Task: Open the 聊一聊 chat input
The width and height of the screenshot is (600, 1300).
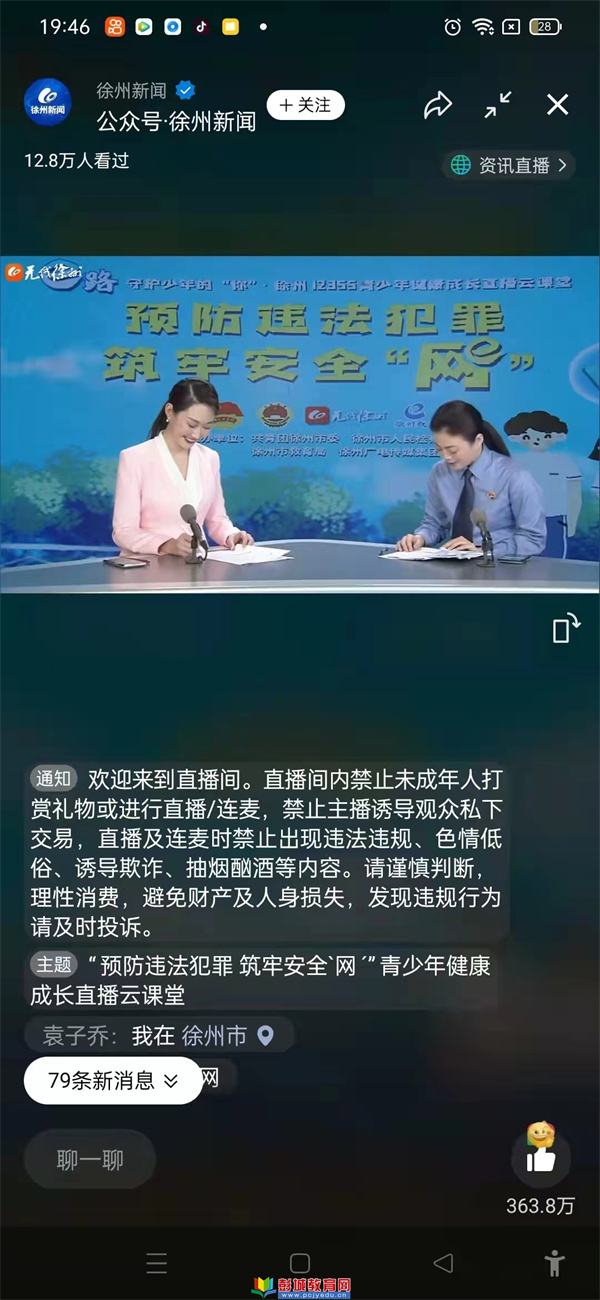Action: 90,1160
